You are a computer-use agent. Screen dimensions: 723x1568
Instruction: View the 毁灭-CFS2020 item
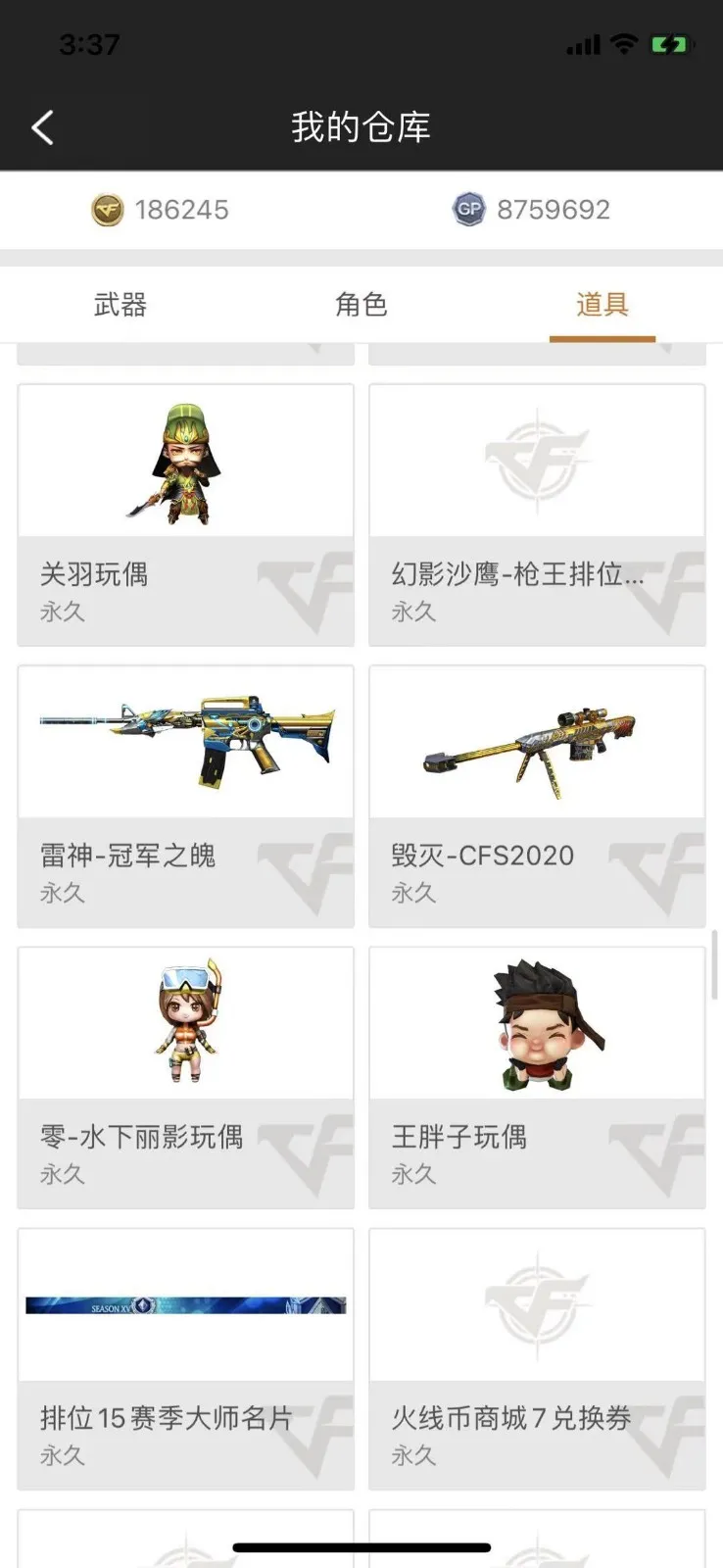pos(537,796)
